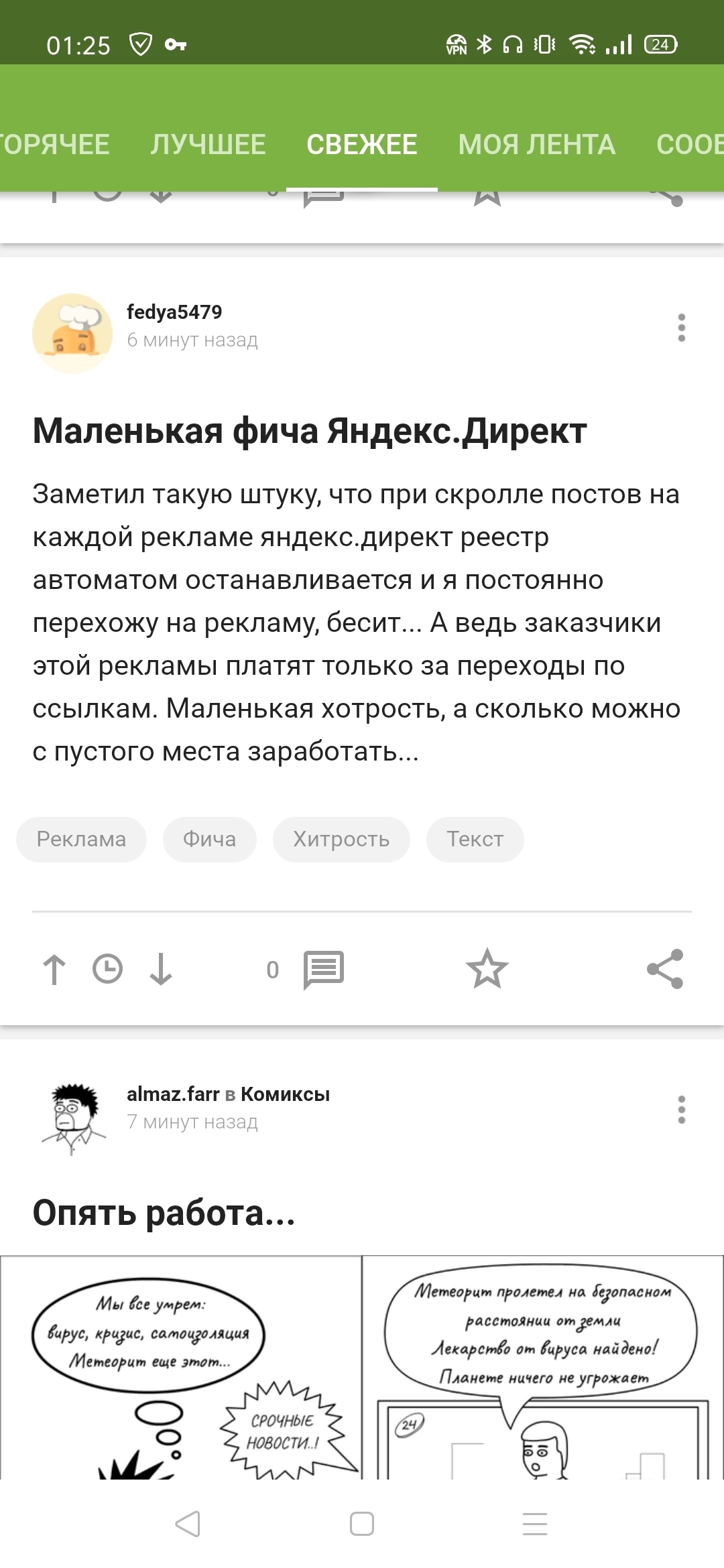The image size is (724, 1568).
Task: Open the Текст tag
Action: 475,839
